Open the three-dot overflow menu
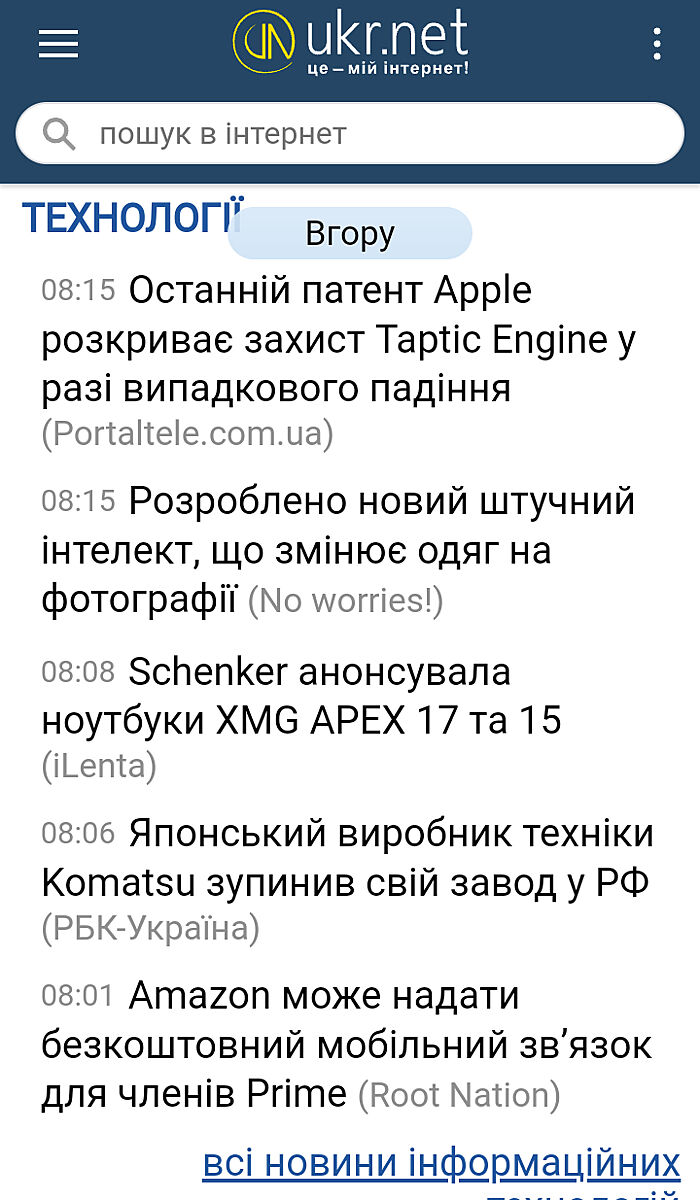 [657, 44]
